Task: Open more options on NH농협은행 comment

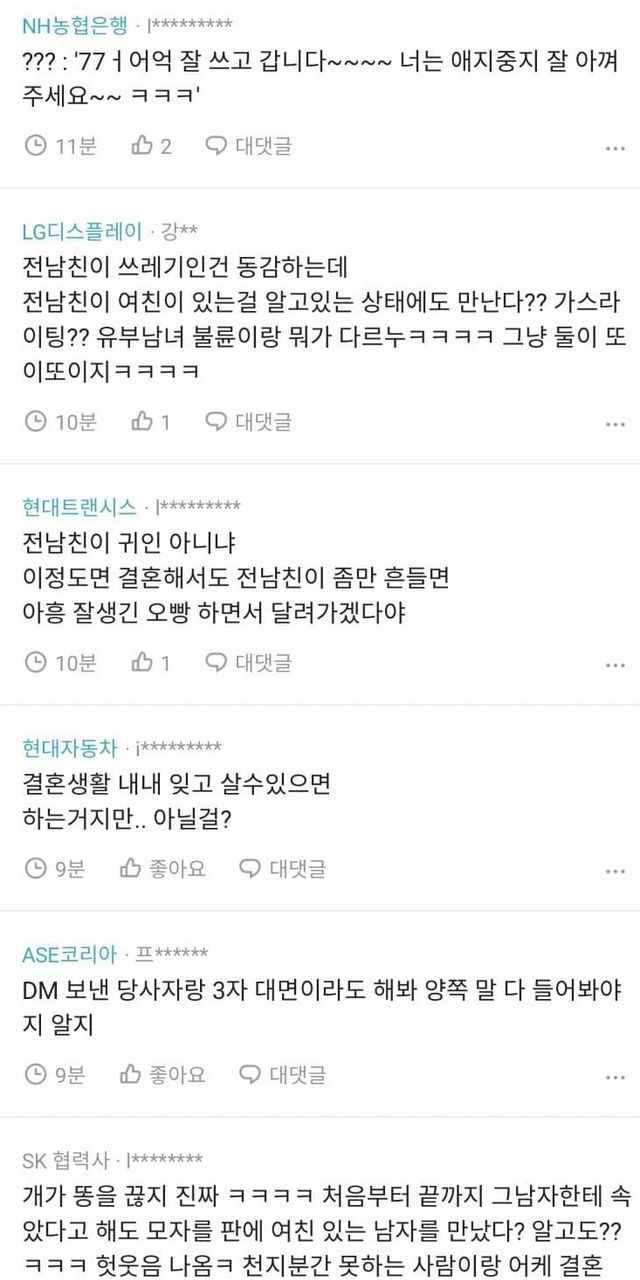Action: [x=614, y=148]
